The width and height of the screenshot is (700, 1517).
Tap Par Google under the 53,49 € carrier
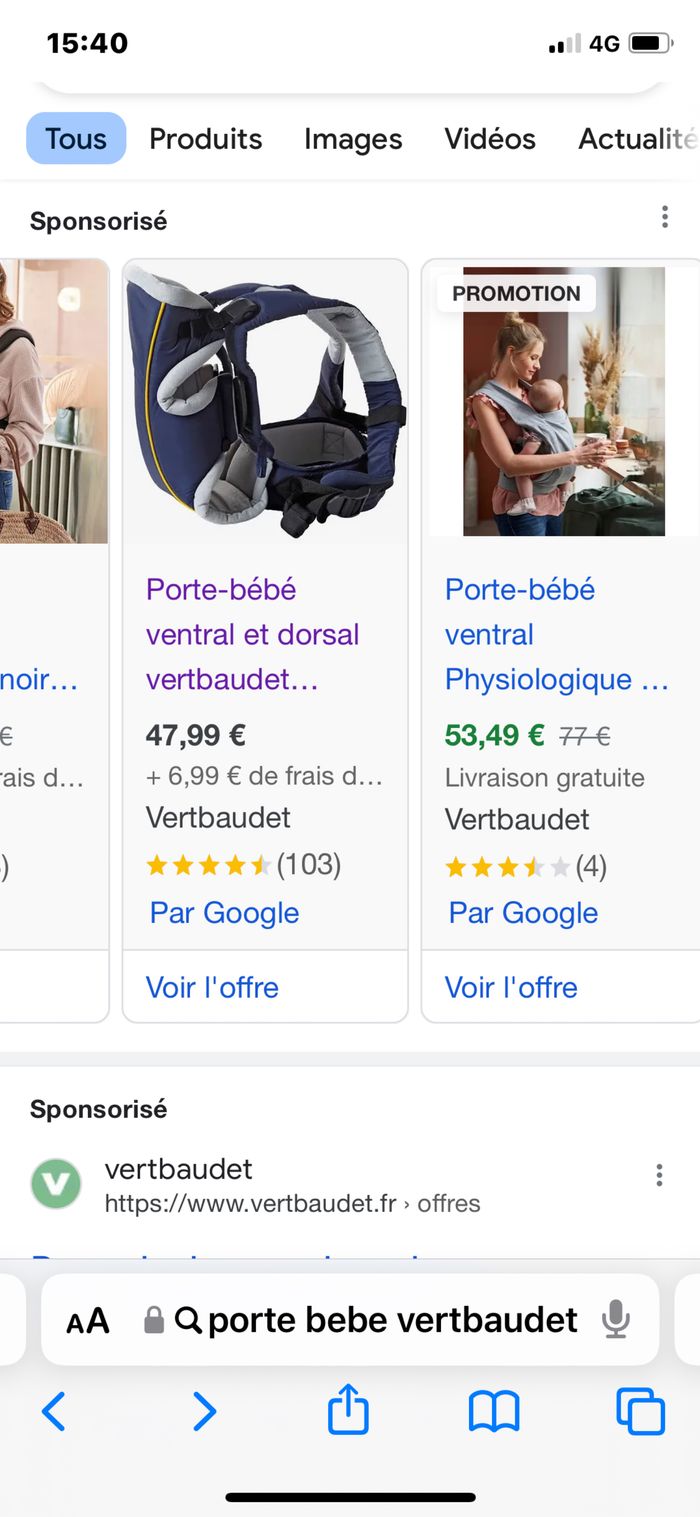point(523,913)
